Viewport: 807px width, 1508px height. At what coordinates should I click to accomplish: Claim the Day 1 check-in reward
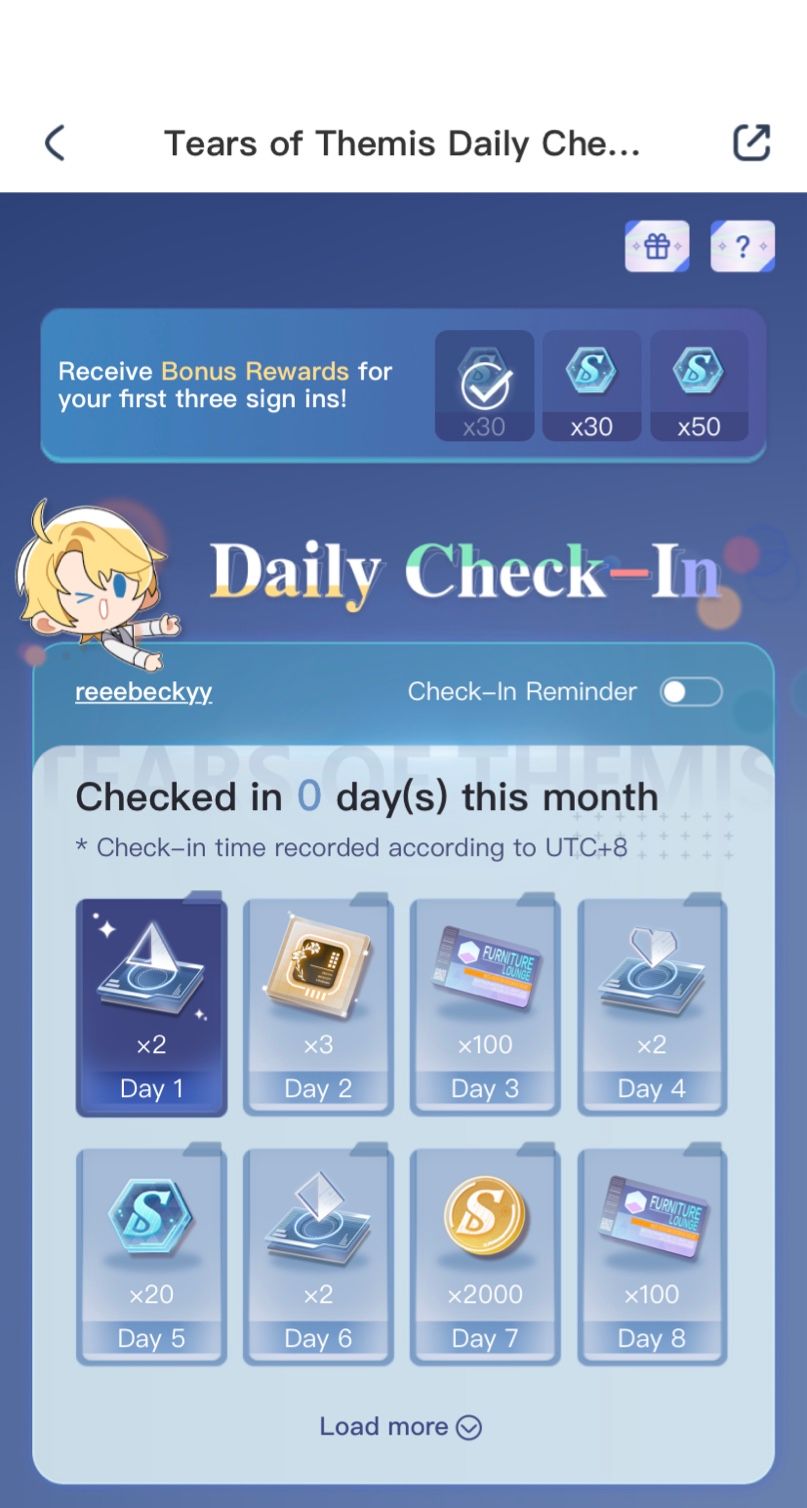152,1006
